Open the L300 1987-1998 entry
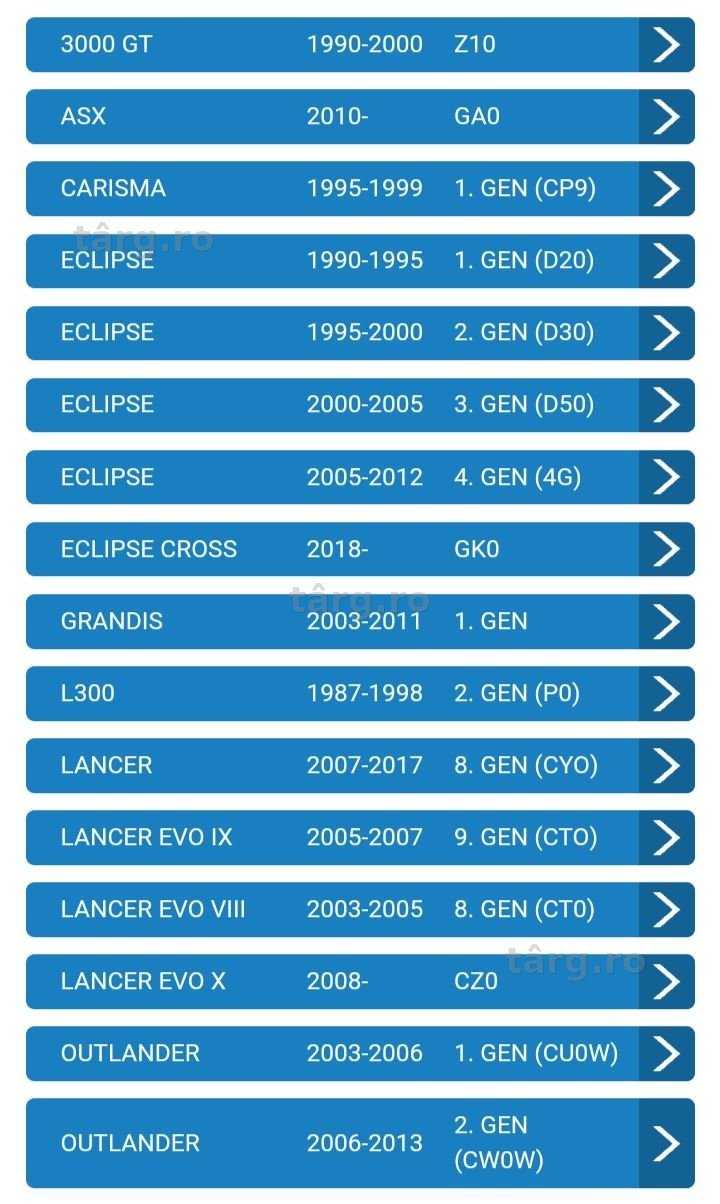The height and width of the screenshot is (1204, 720). point(360,693)
